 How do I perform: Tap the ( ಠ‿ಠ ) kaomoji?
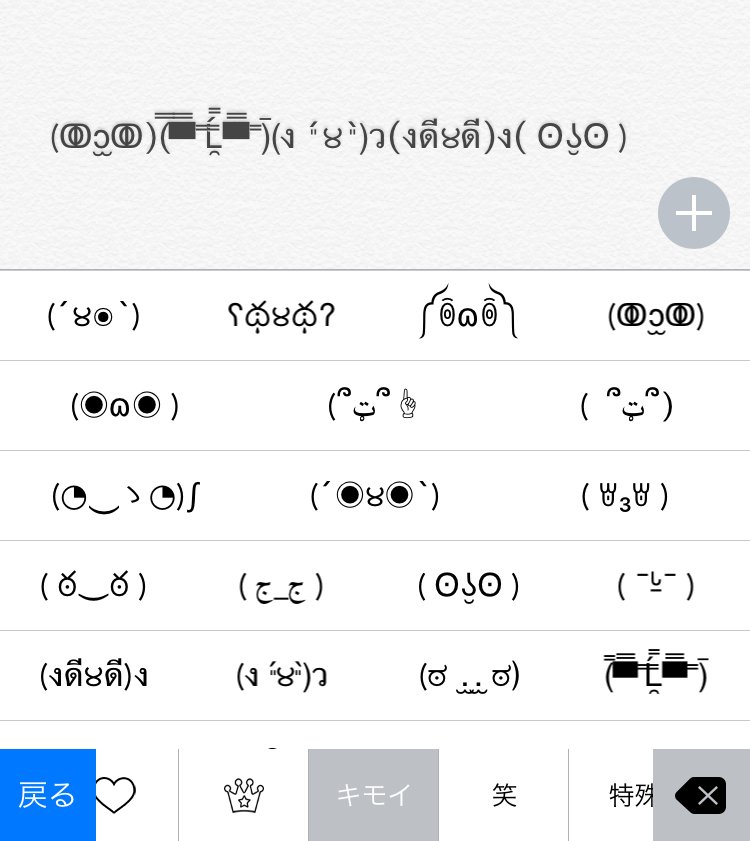(x=94, y=586)
